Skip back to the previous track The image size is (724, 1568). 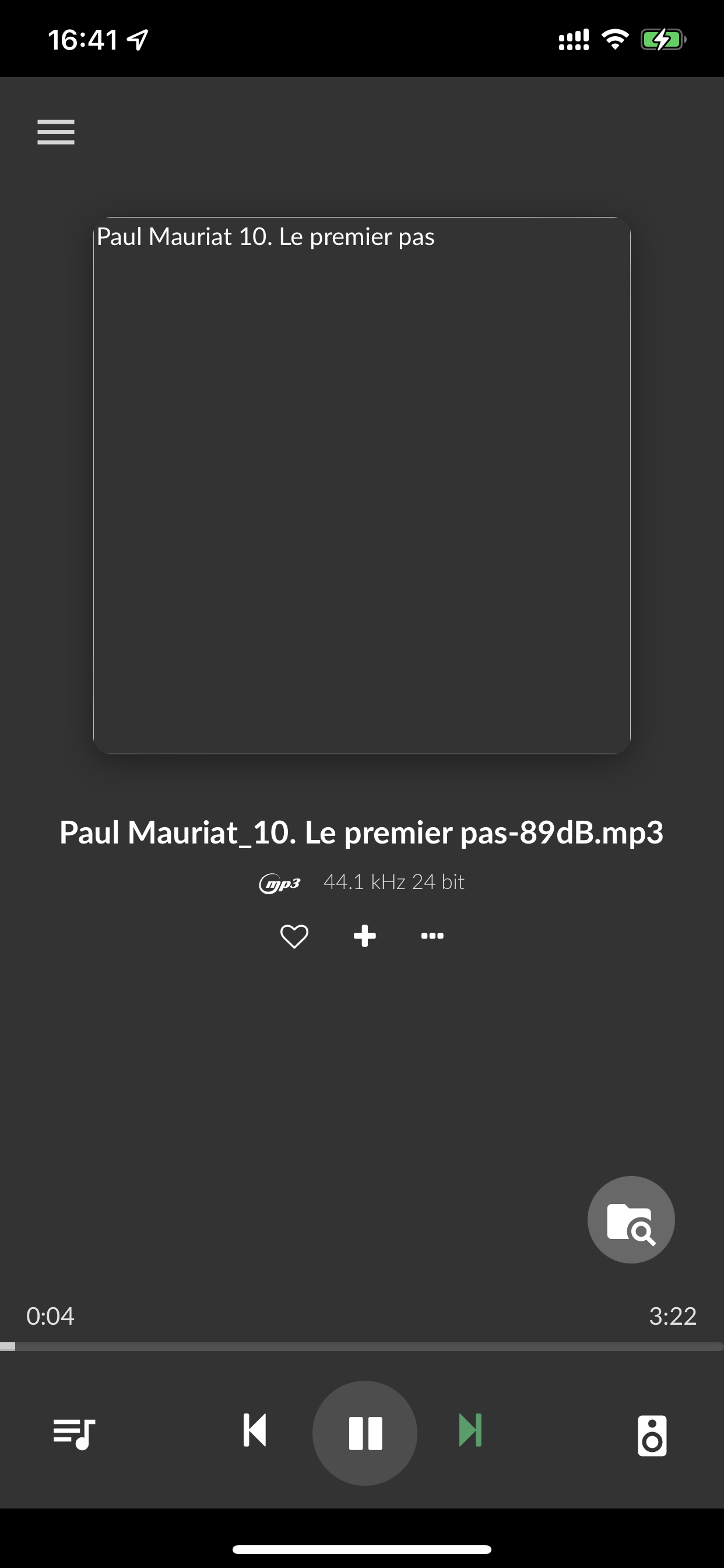(x=254, y=1430)
